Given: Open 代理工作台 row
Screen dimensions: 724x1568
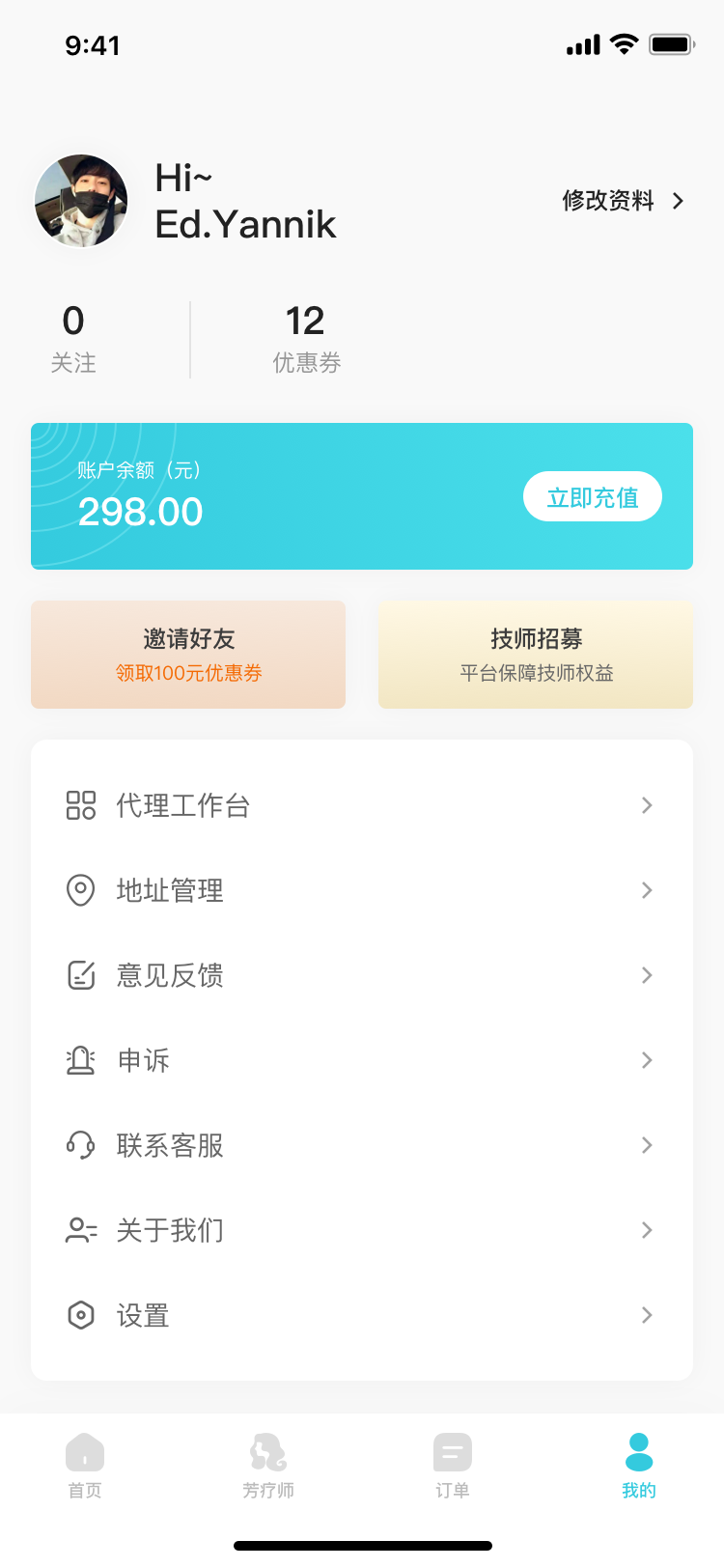Looking at the screenshot, I should pyautogui.click(x=361, y=805).
